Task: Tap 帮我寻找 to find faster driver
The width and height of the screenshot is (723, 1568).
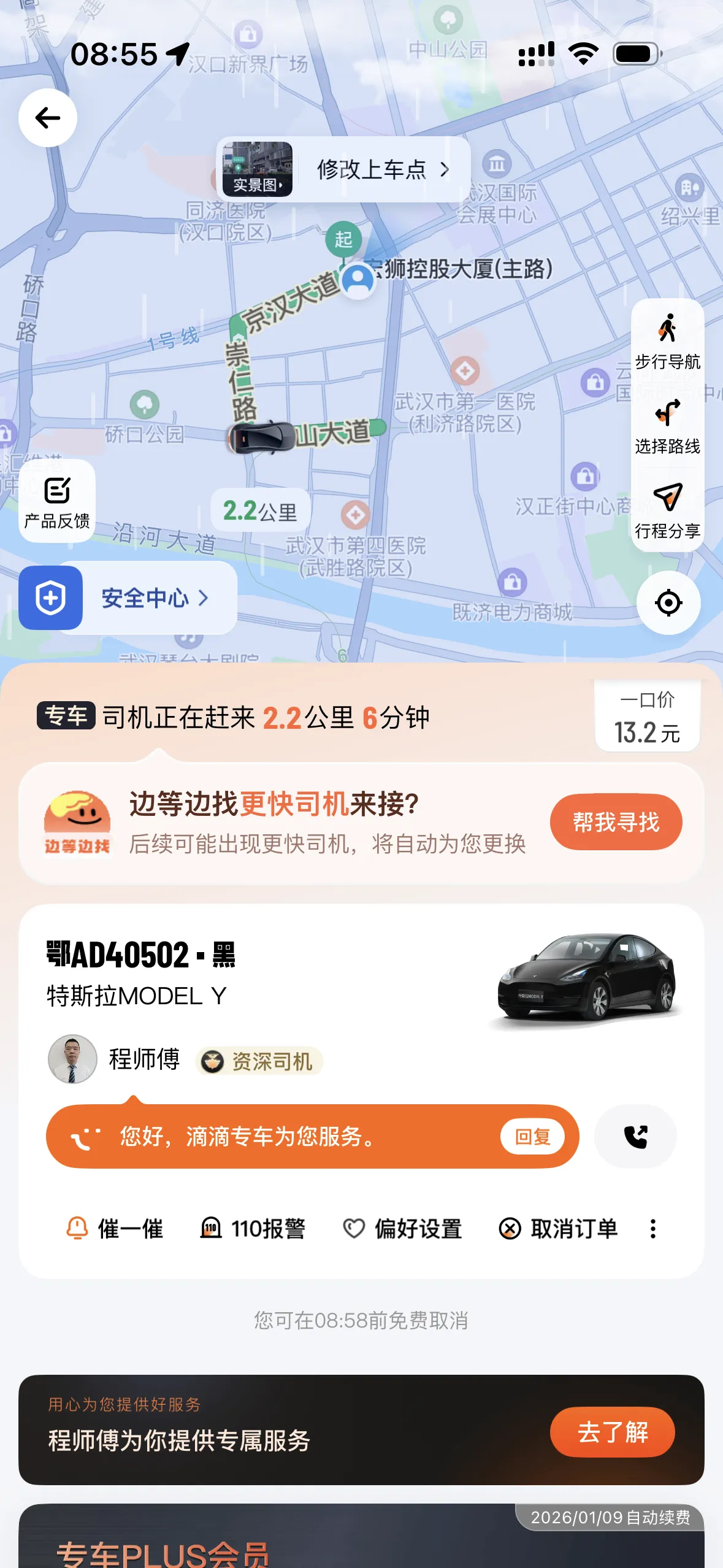Action: (616, 822)
